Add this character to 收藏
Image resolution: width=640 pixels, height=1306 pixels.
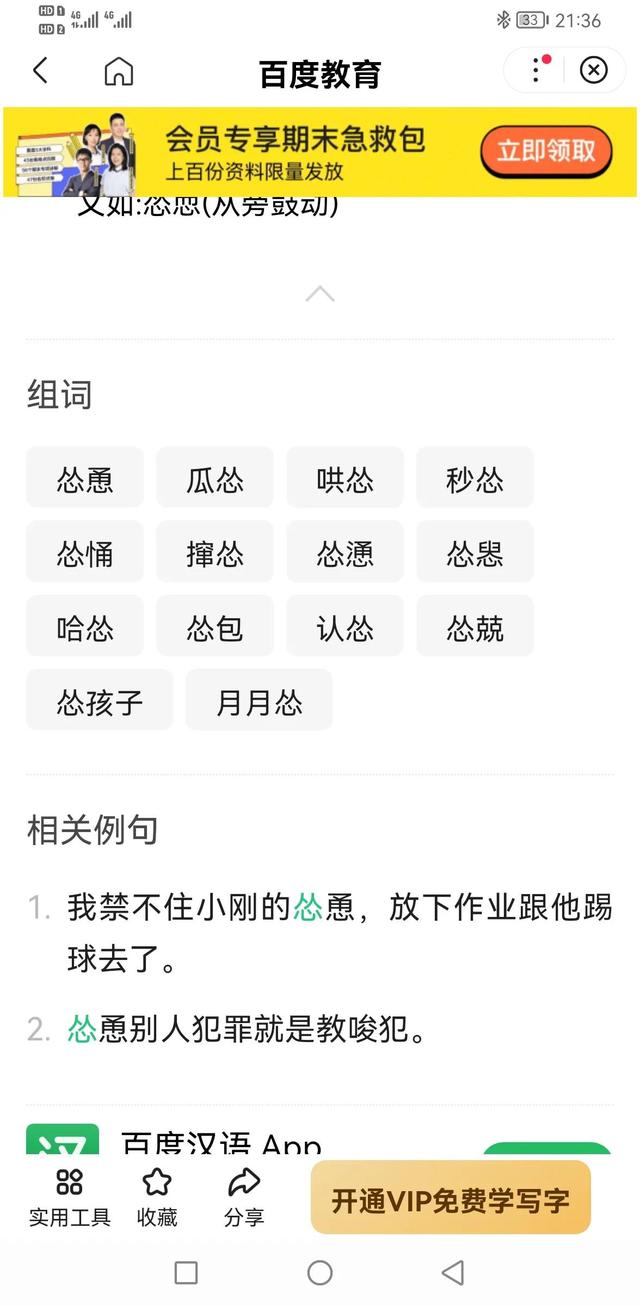[x=157, y=1197]
